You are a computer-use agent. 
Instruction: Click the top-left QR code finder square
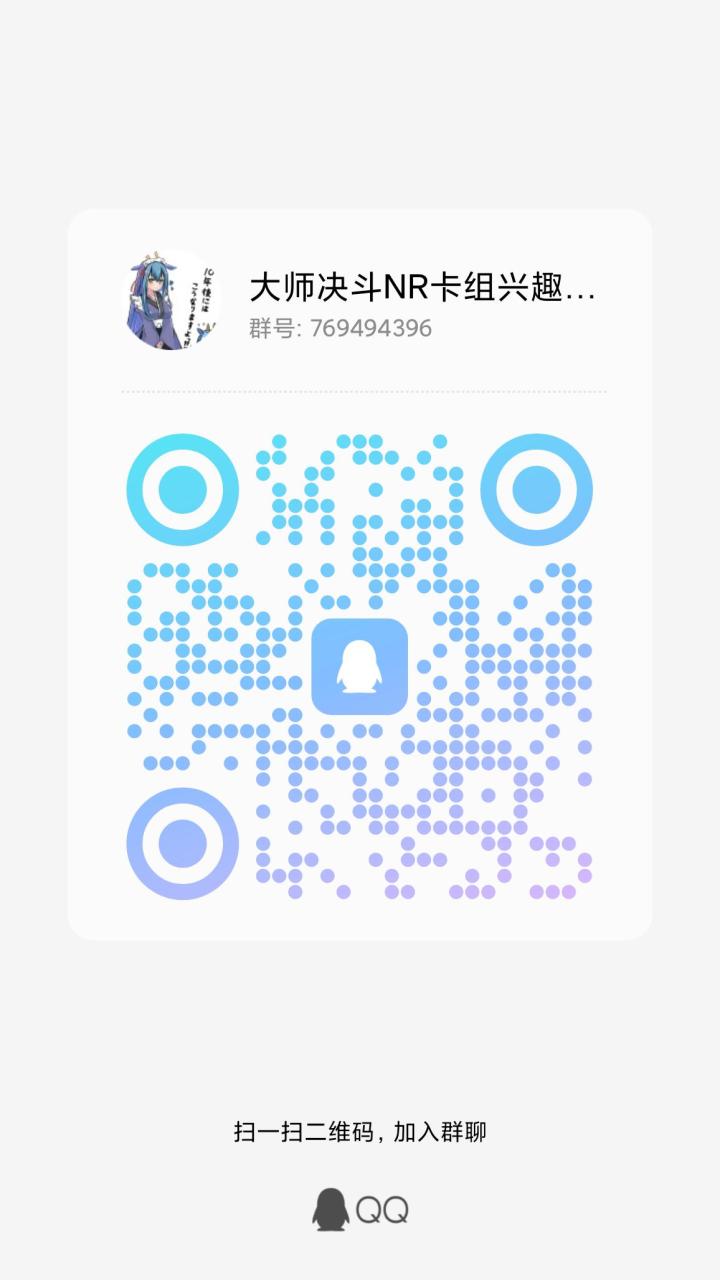pos(181,489)
